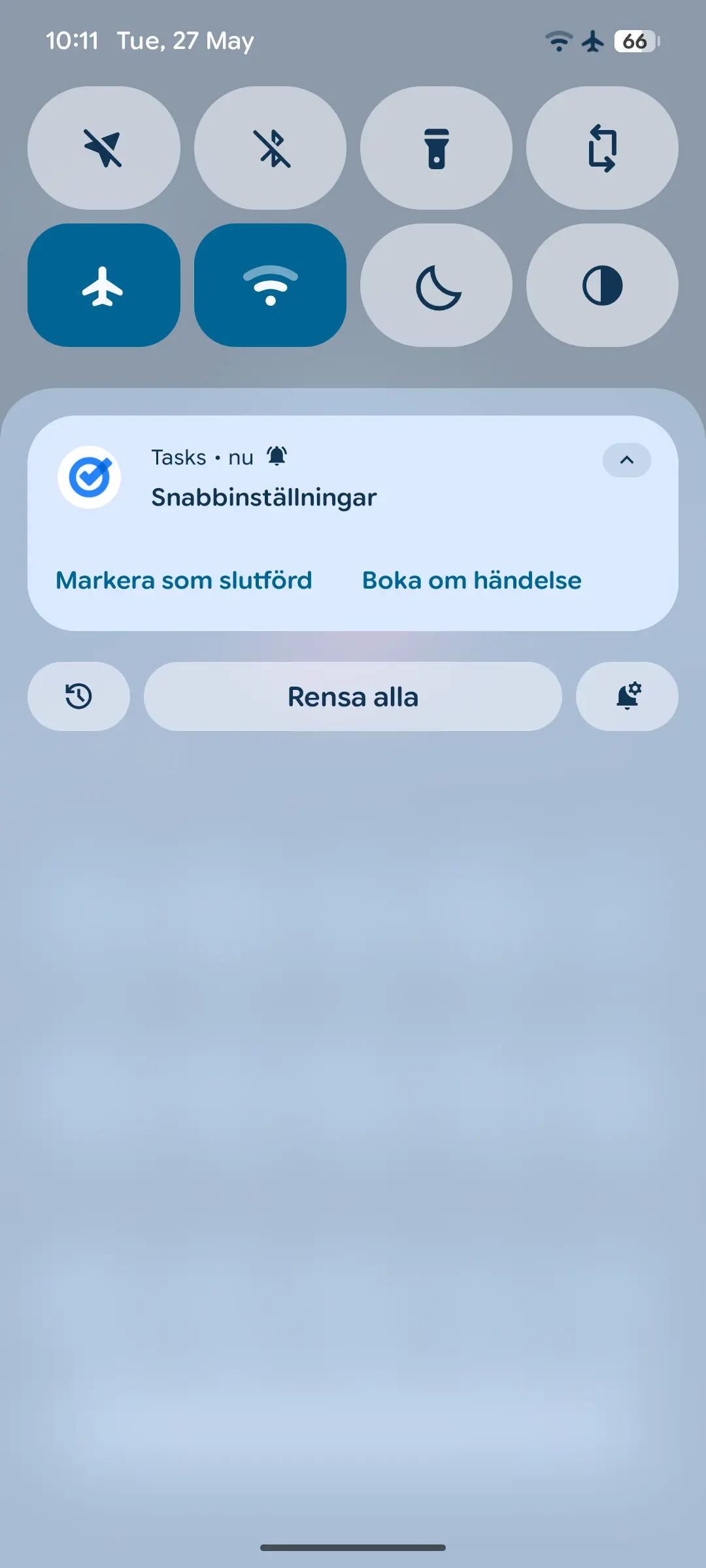
Task: Tap Rensa alla to clear notifications
Action: (353, 696)
